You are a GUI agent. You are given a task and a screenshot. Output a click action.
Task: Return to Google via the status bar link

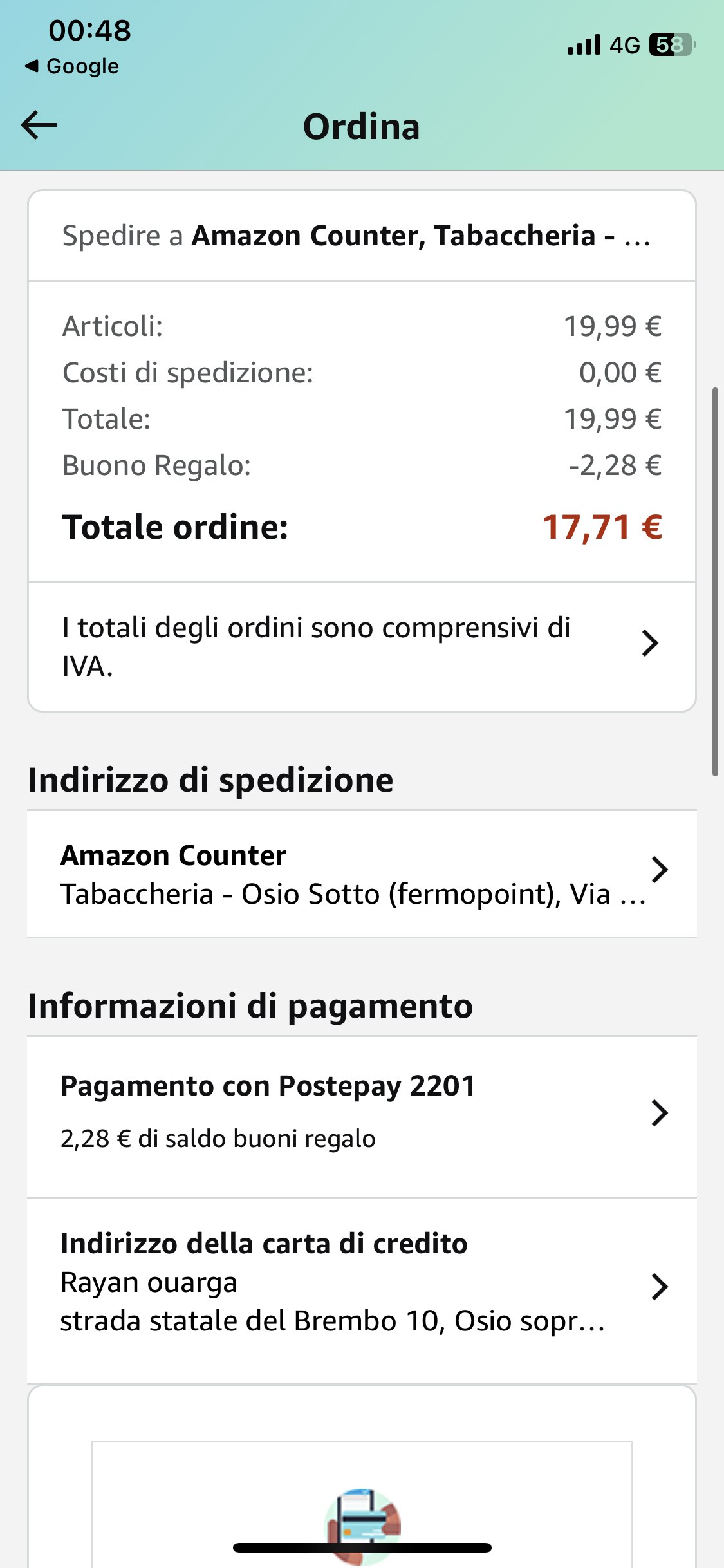pyautogui.click(x=72, y=66)
